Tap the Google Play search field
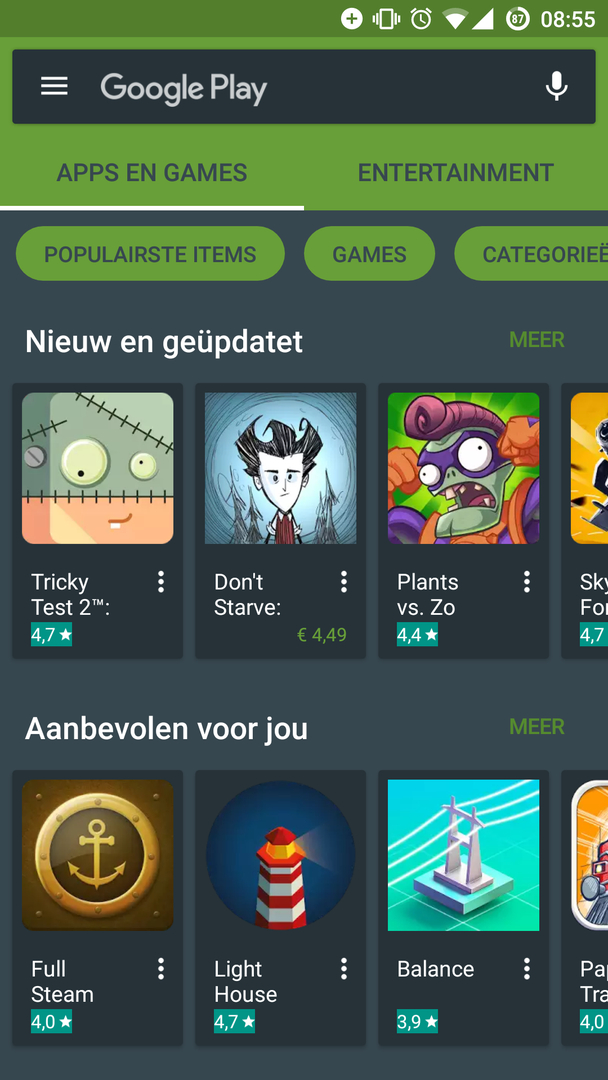Image resolution: width=608 pixels, height=1080 pixels. pos(300,88)
